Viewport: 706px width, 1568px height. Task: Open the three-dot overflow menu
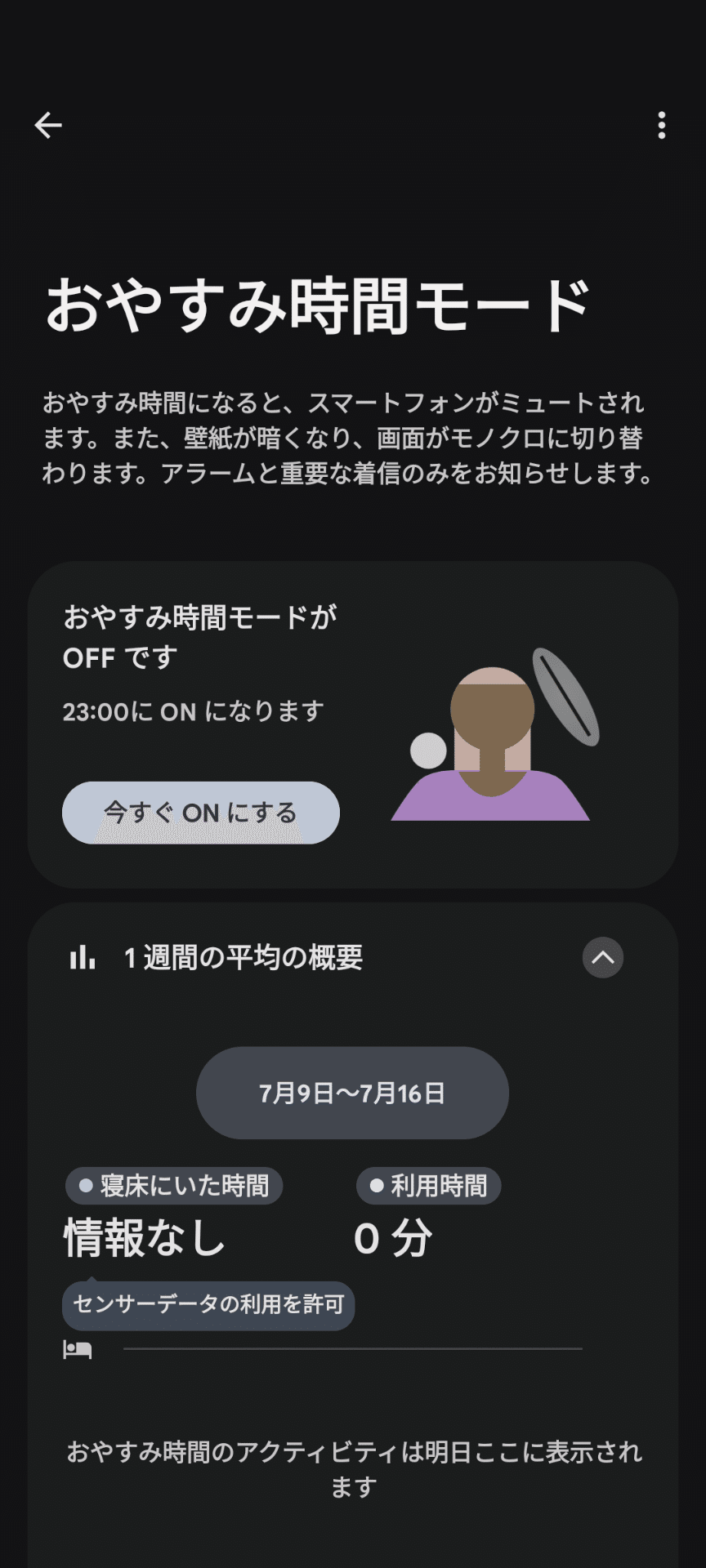(x=661, y=125)
